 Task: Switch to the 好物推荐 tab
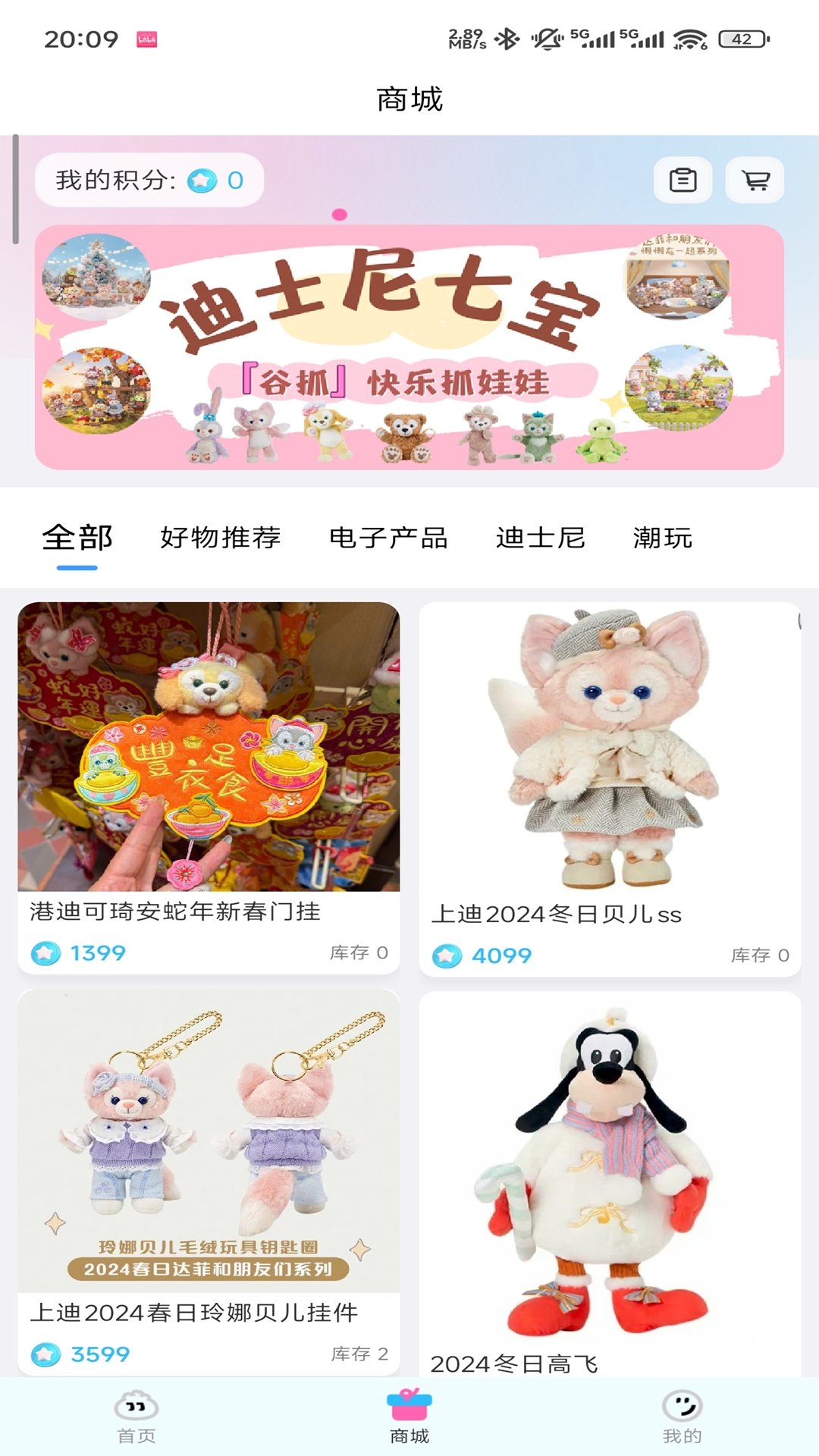218,538
